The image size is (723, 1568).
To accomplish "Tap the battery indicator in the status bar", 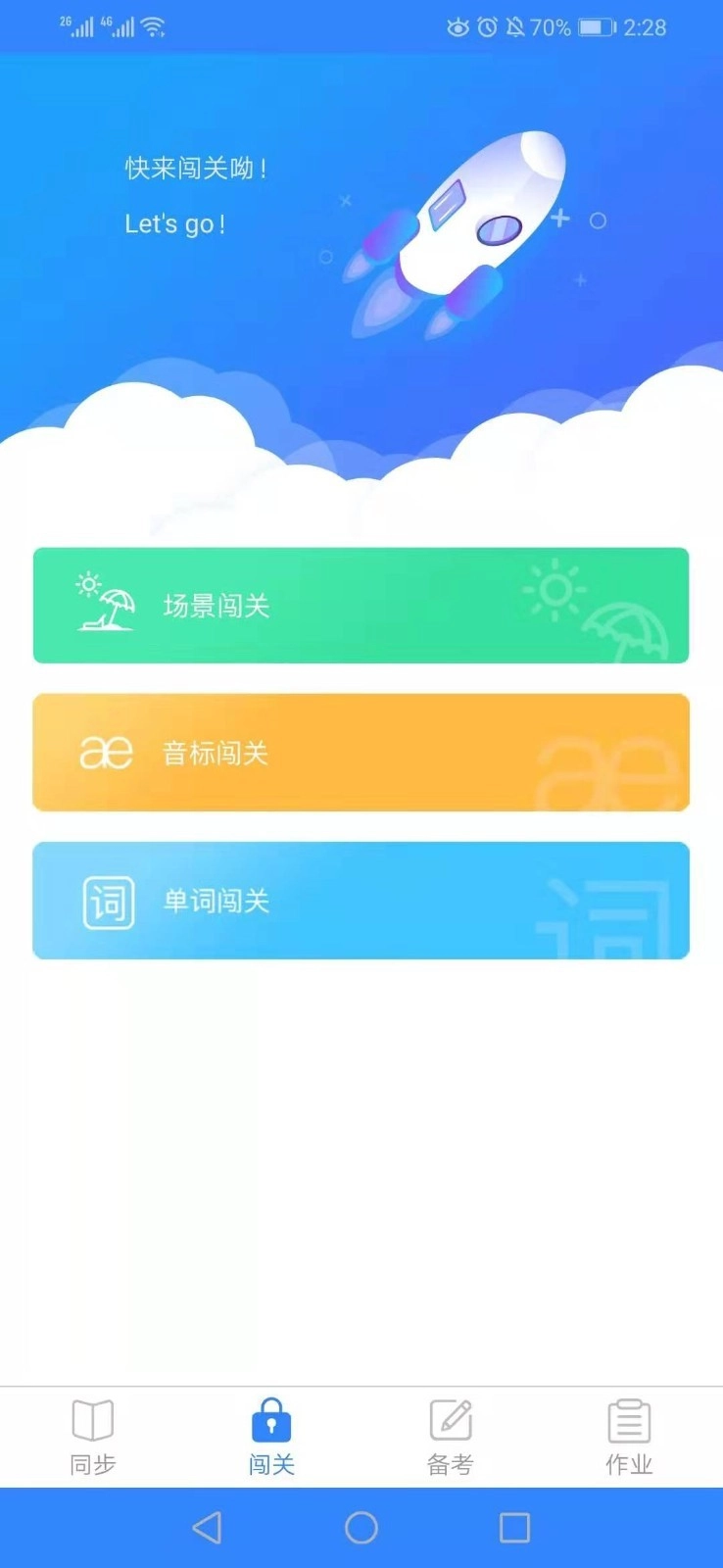I will [x=596, y=27].
